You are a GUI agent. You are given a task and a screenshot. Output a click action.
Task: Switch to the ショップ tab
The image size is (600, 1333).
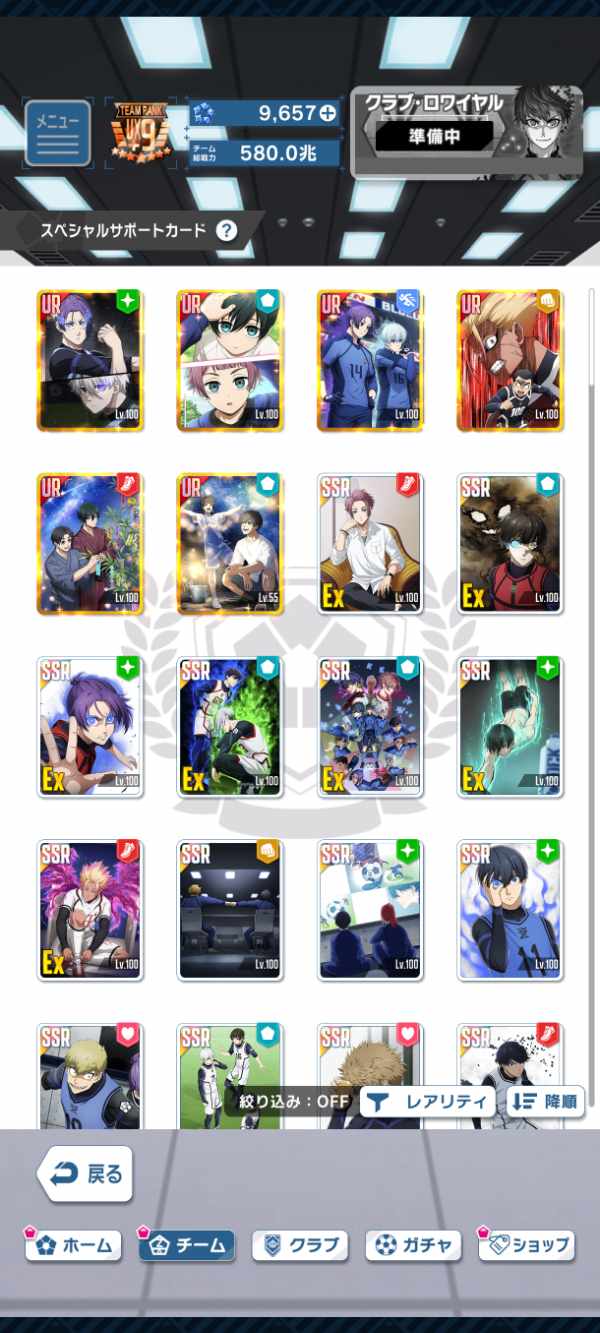tap(527, 1245)
